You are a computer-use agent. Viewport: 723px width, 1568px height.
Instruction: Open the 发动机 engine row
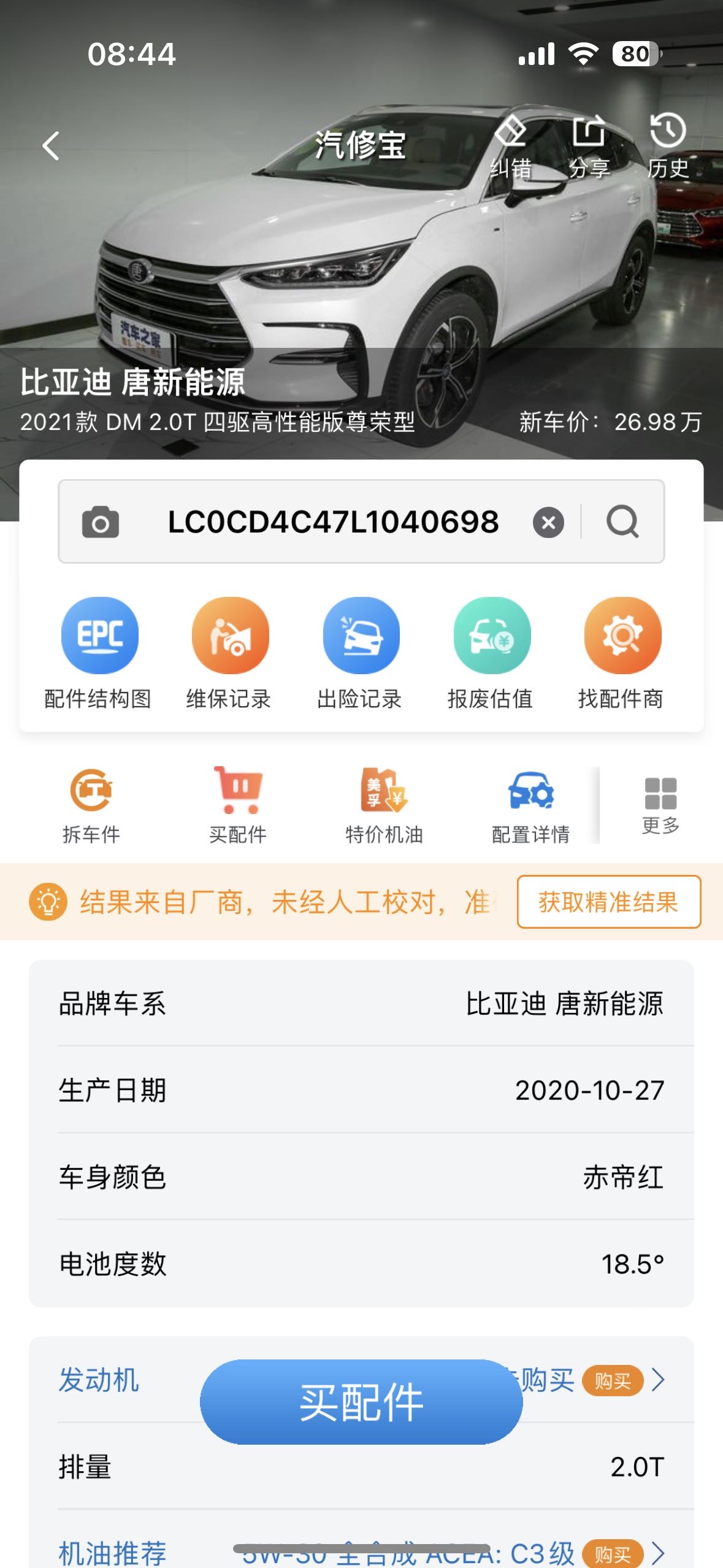[99, 1380]
